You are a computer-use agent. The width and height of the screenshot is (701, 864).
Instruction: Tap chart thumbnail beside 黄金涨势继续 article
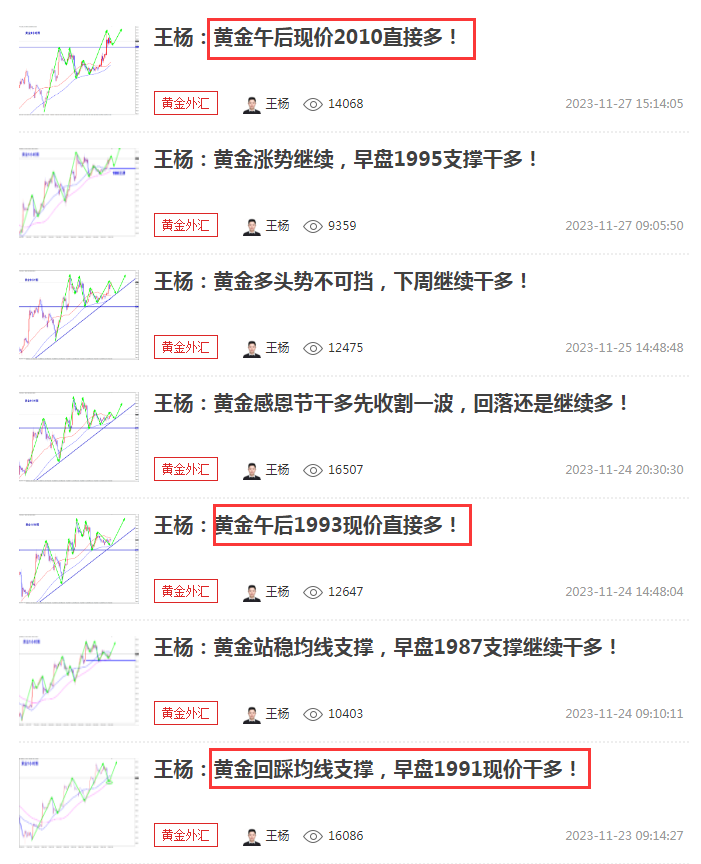[78, 193]
